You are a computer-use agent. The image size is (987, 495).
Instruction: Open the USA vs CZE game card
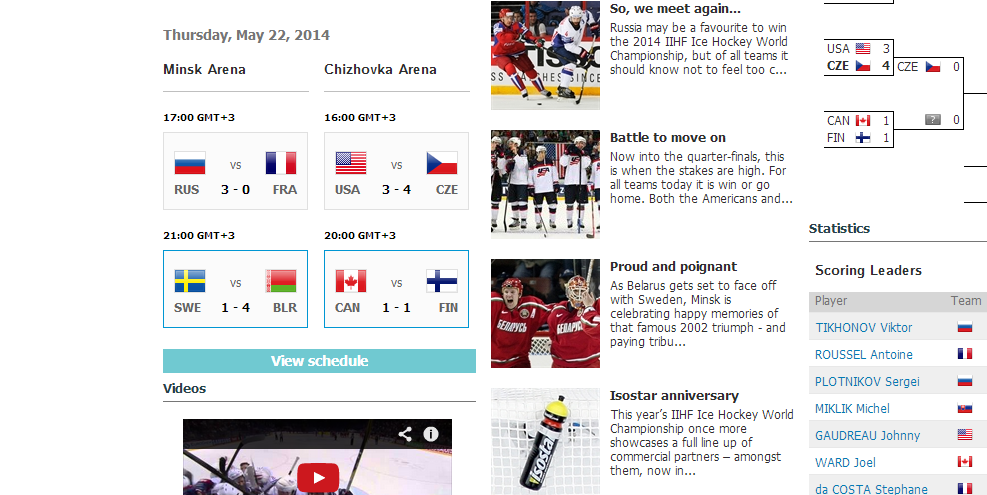pyautogui.click(x=396, y=171)
